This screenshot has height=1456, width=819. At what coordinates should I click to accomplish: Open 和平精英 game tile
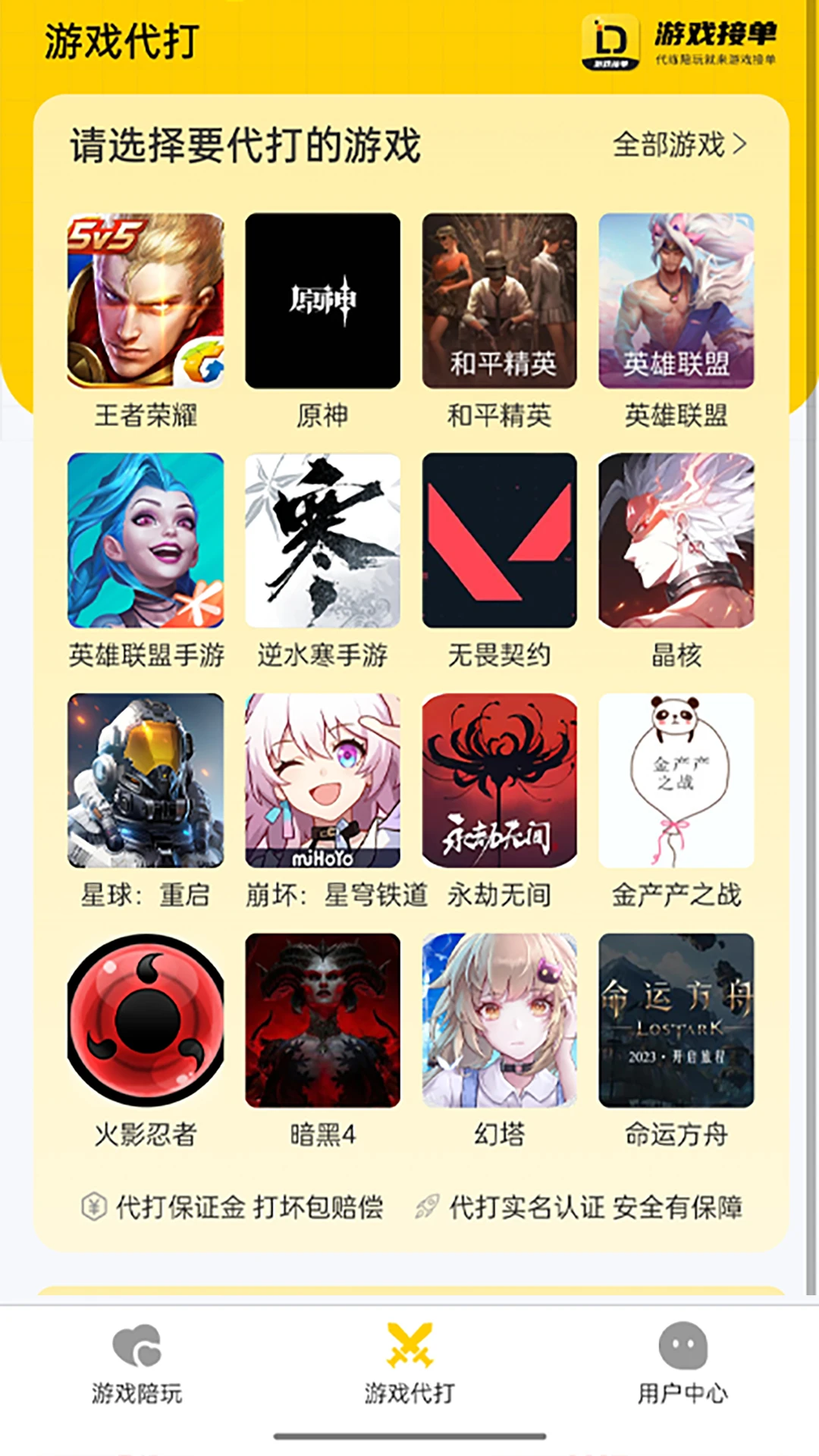tap(499, 301)
